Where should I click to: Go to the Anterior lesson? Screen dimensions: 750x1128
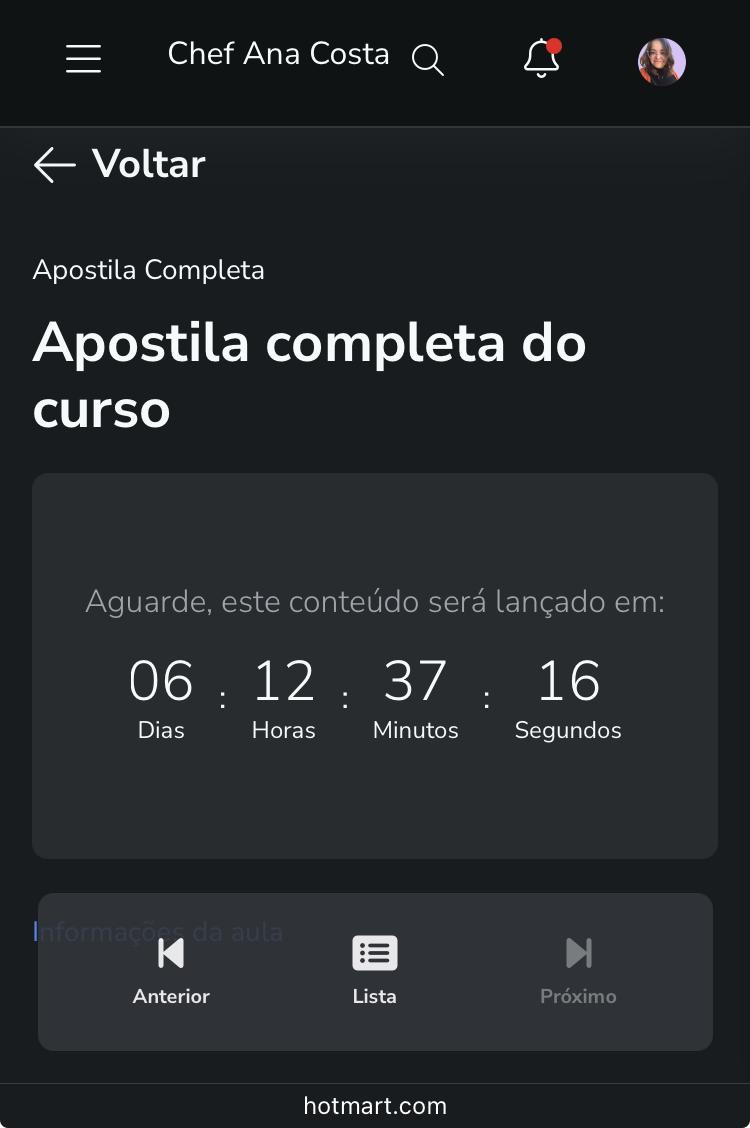[x=171, y=970]
